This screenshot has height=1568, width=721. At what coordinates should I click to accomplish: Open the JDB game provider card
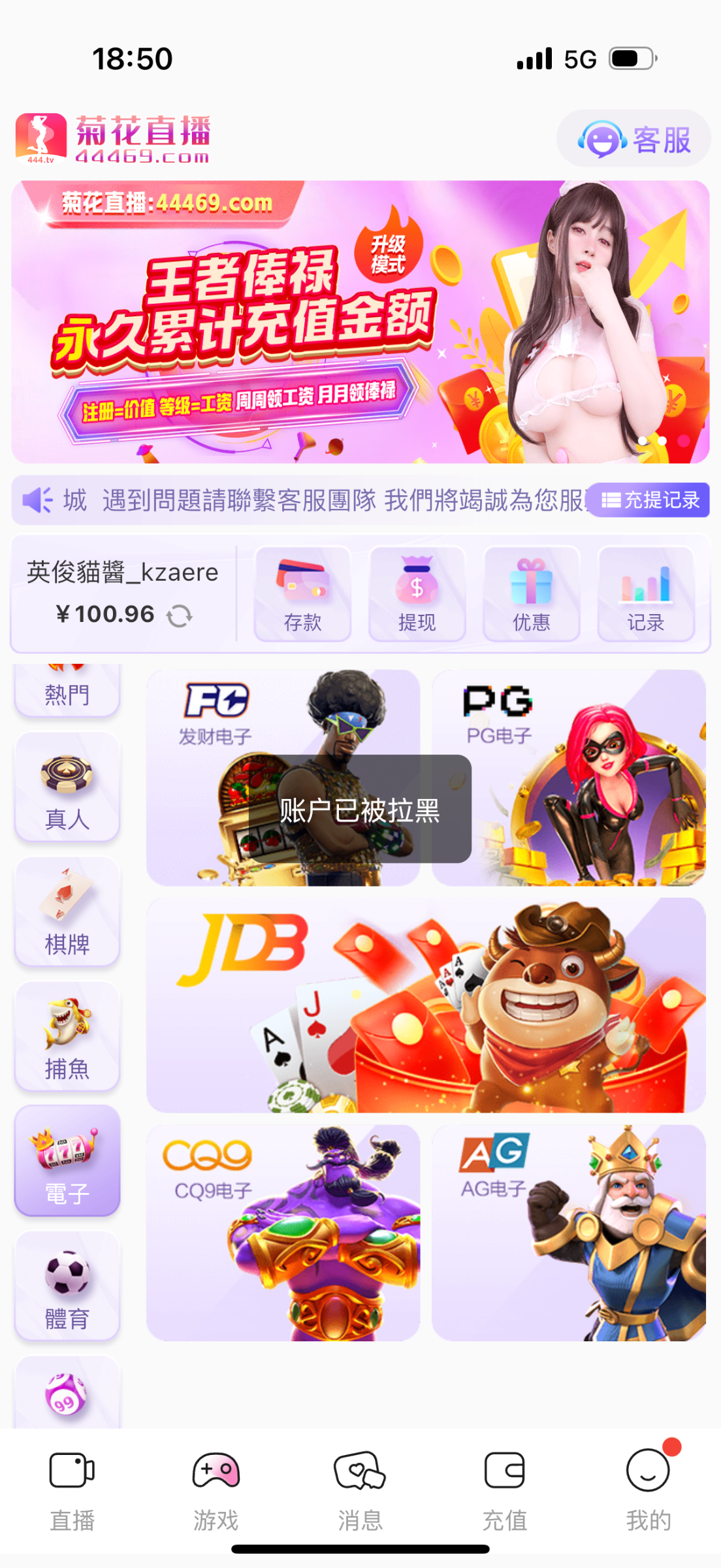(x=426, y=1005)
